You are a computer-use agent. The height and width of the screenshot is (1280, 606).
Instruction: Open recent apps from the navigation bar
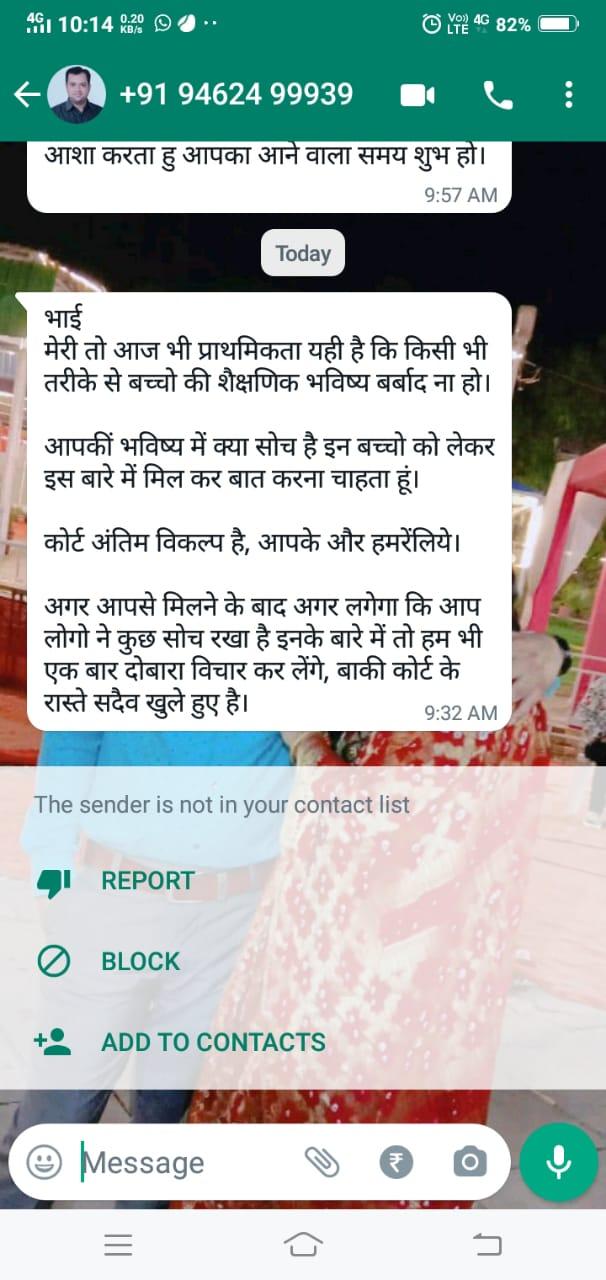pos(118,1244)
